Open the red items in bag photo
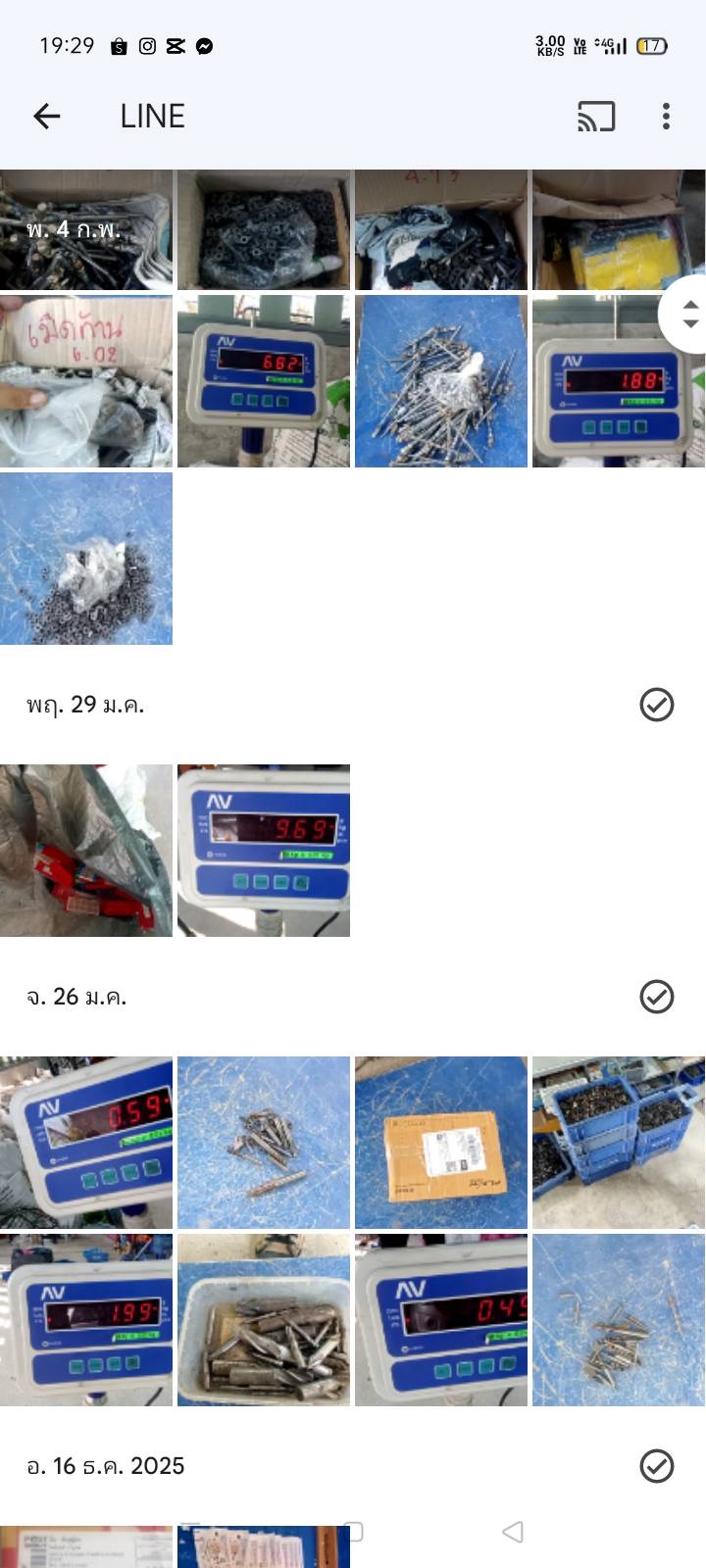The image size is (706, 1568). 86,851
